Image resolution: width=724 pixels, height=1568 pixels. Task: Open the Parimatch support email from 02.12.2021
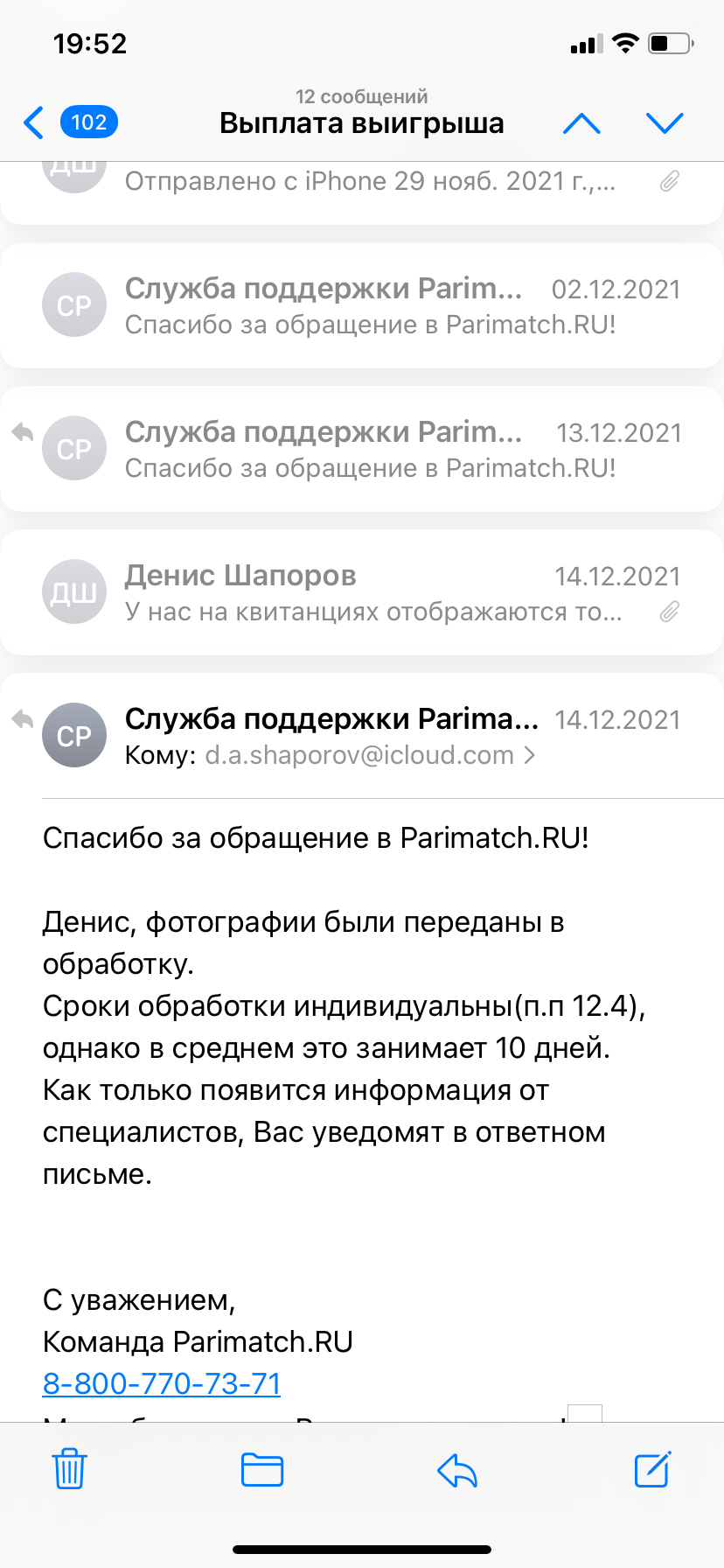pyautogui.click(x=362, y=305)
